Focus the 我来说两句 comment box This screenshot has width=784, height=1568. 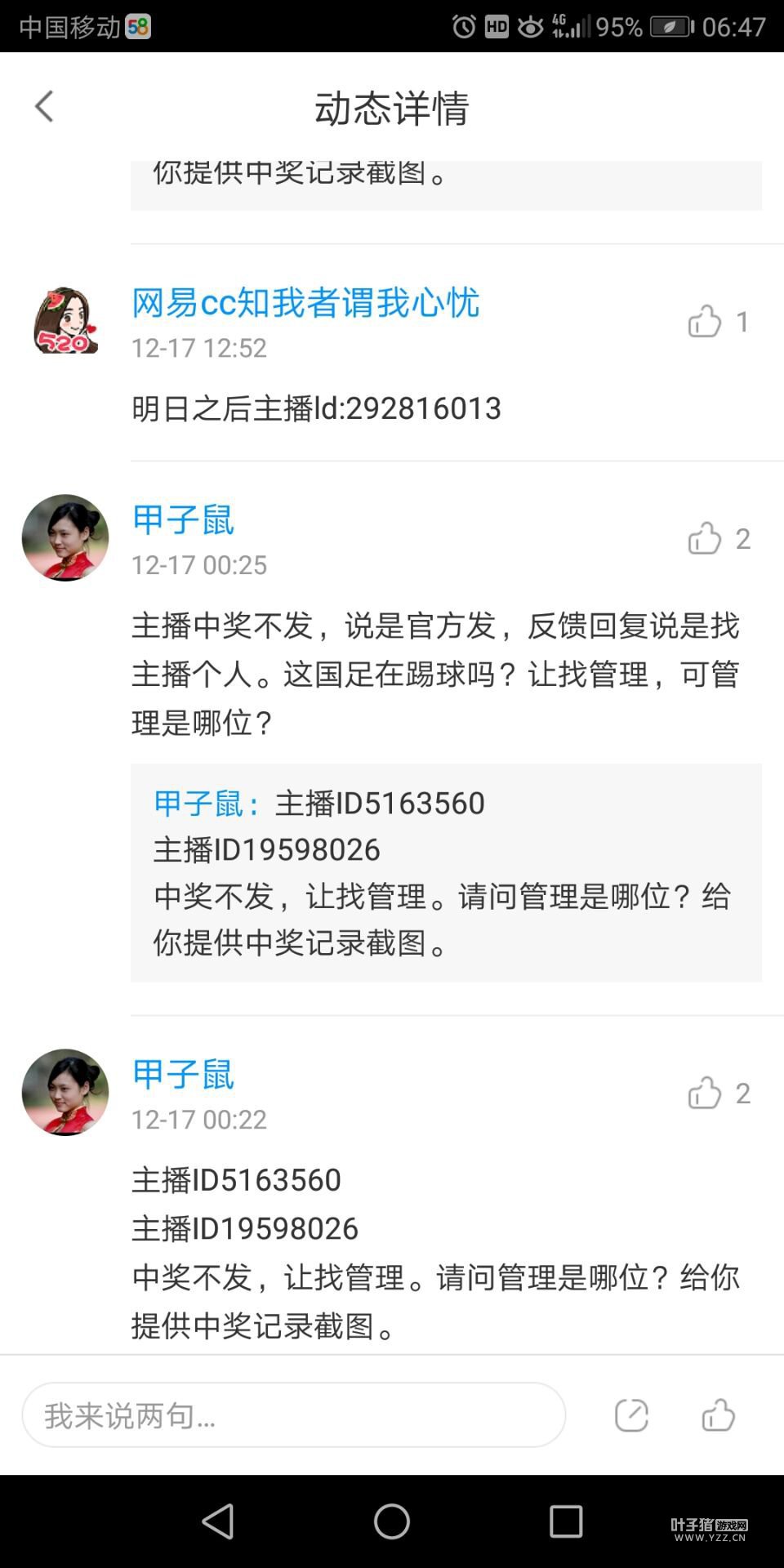pos(294,1415)
